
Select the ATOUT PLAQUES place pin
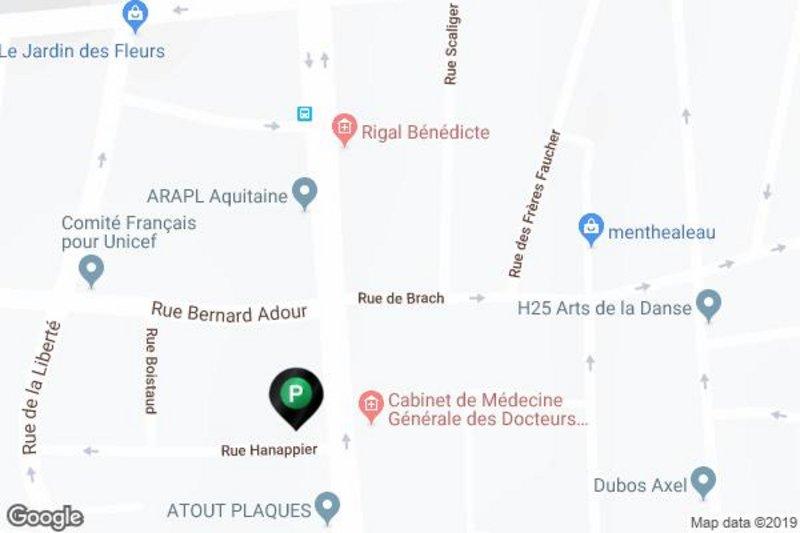click(327, 507)
